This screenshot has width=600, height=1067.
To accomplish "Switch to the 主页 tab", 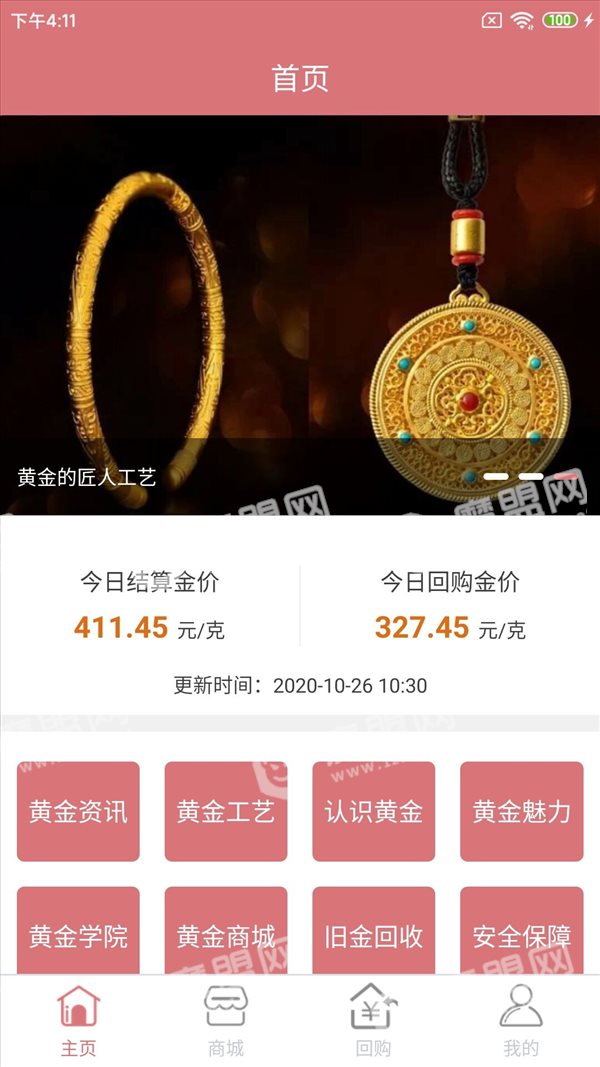I will click(x=78, y=1020).
